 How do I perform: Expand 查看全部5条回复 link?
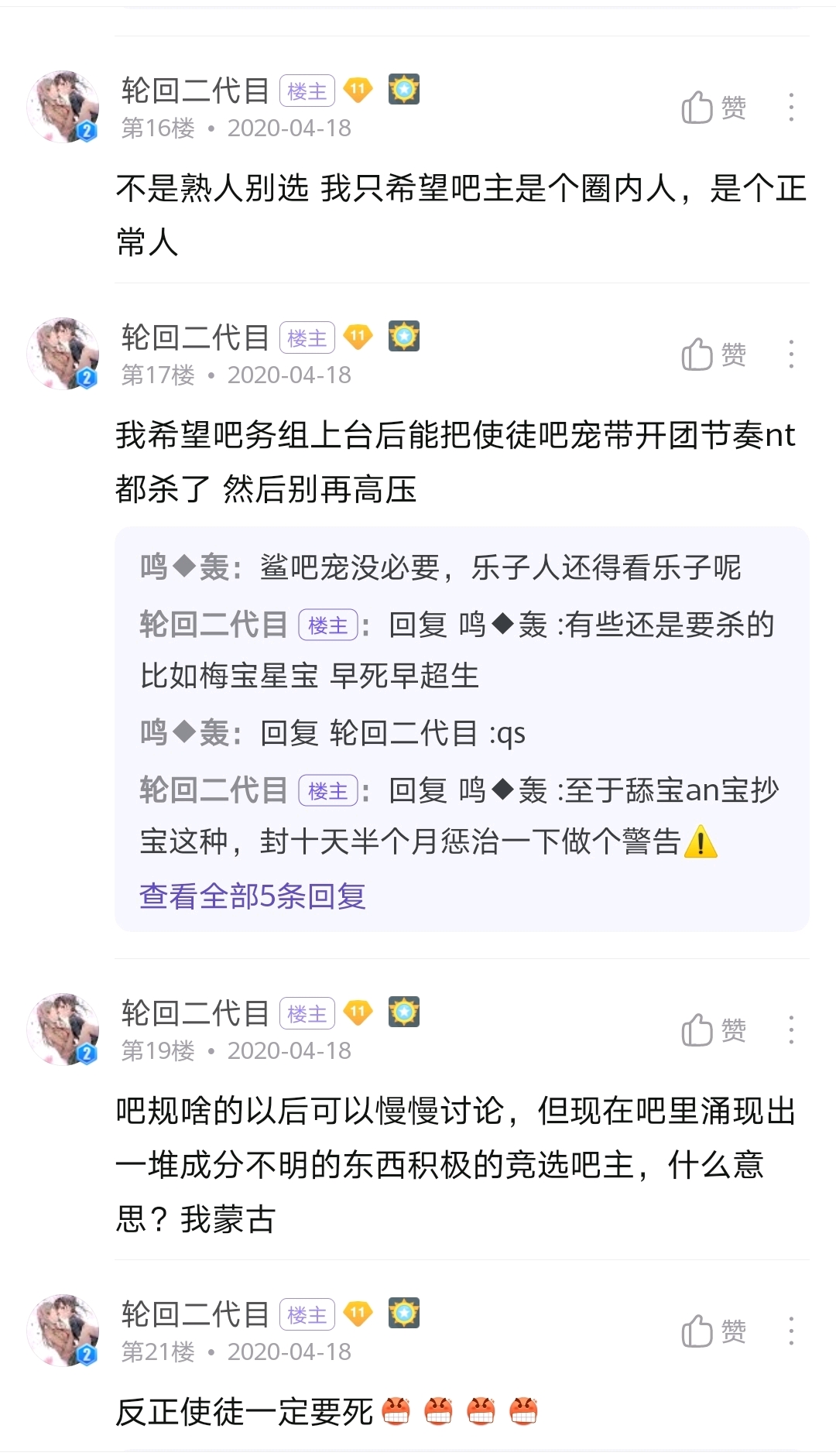(x=252, y=896)
